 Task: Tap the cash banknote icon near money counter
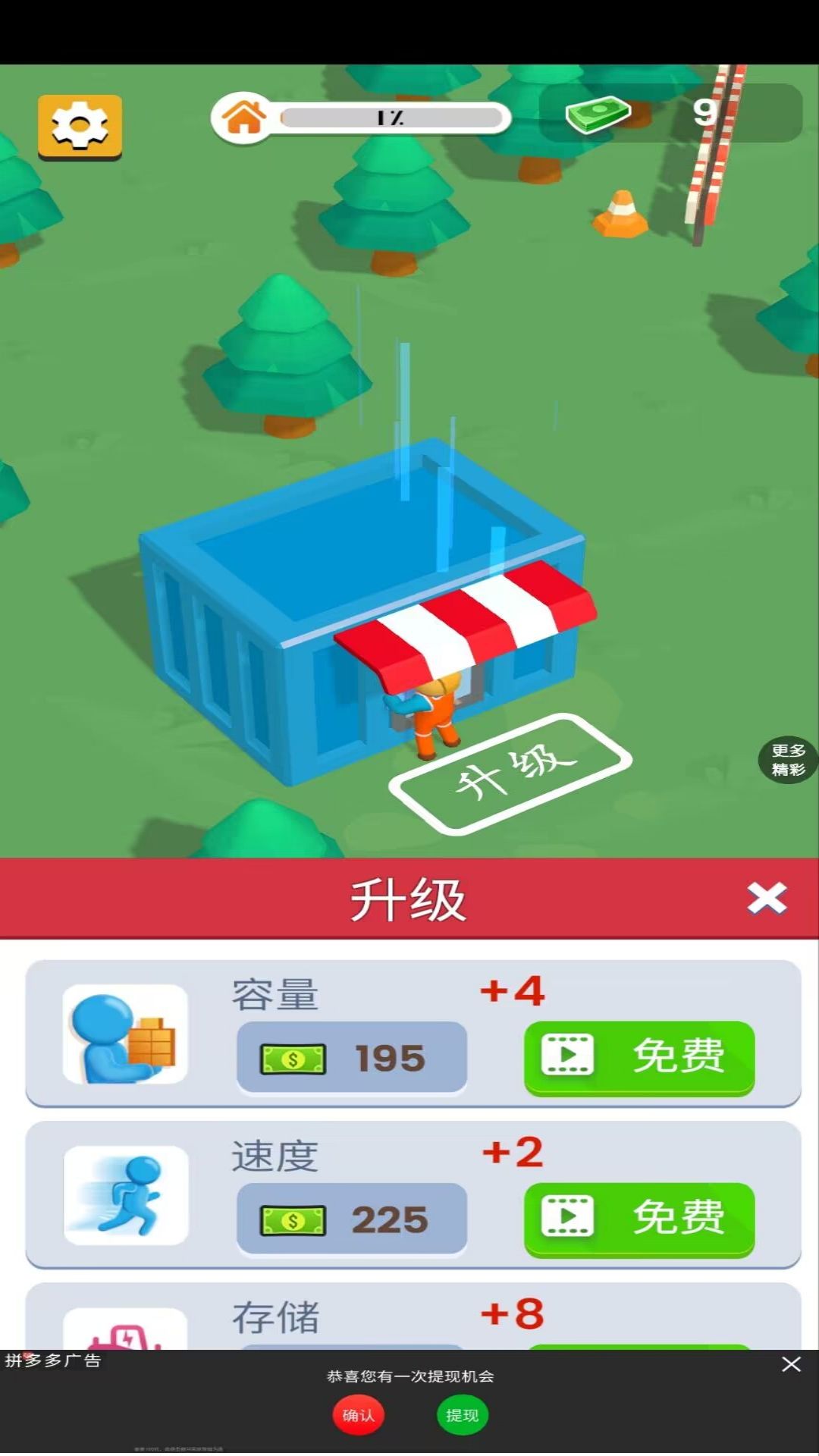click(598, 114)
